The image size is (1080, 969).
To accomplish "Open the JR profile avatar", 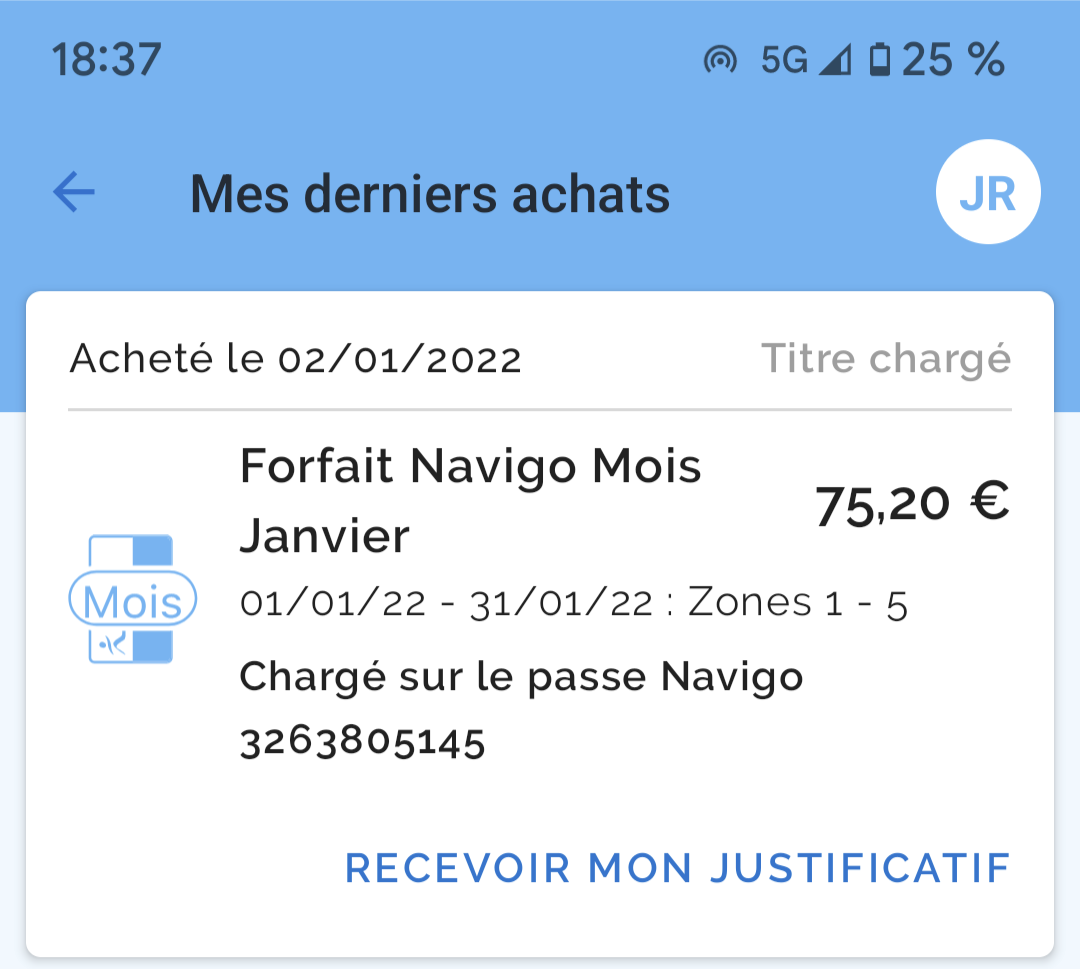I will 988,193.
